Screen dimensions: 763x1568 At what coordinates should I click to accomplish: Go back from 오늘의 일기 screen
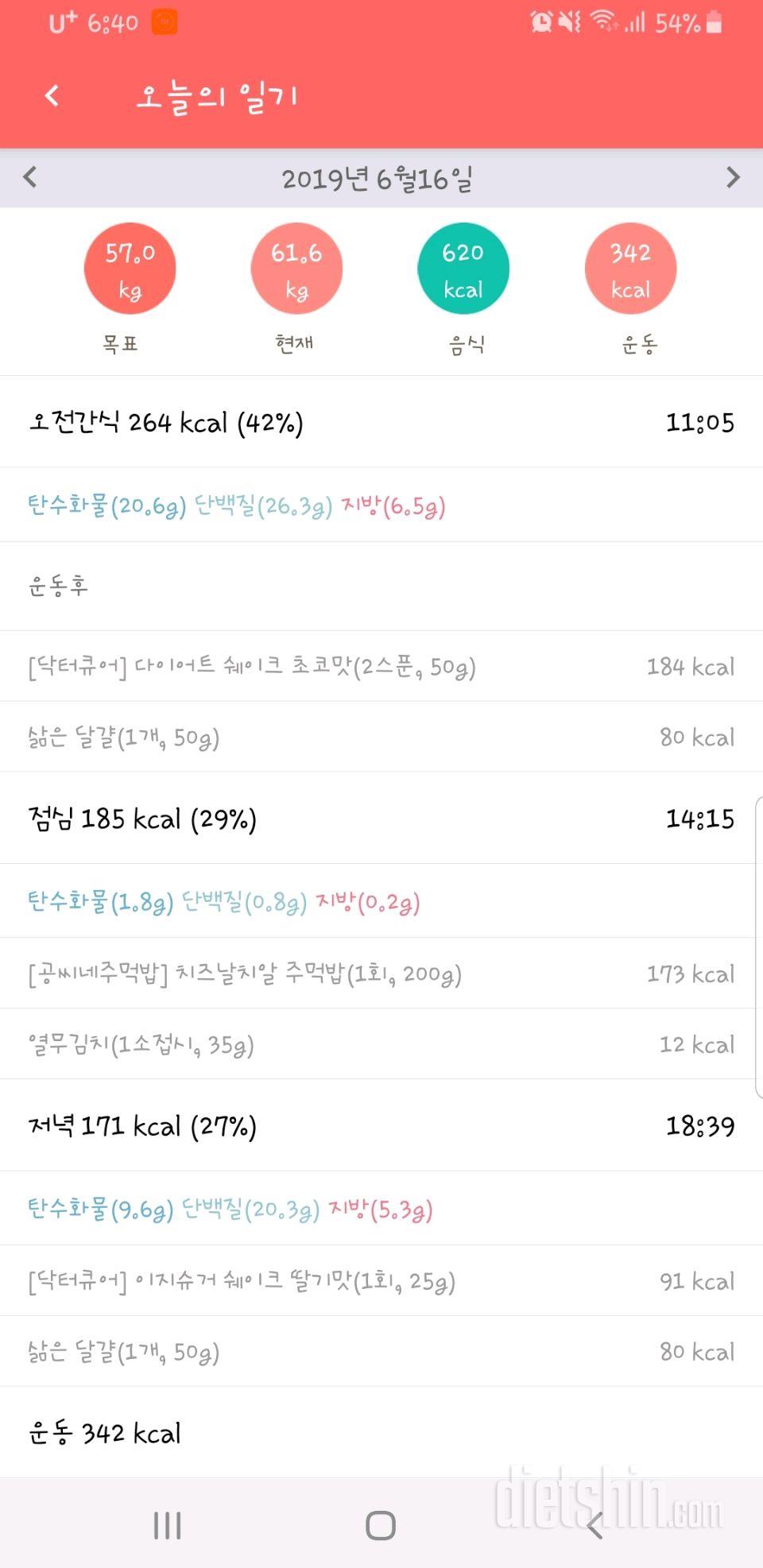[52, 96]
